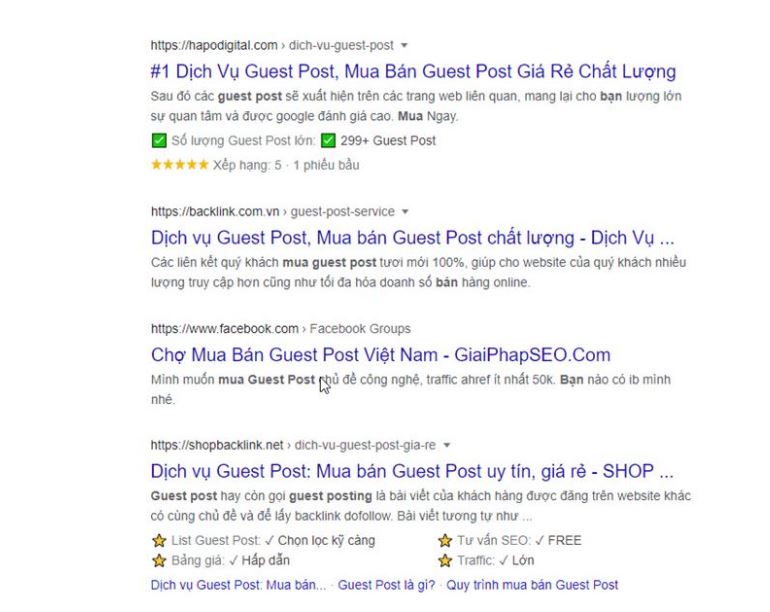
Task: Open the shopbacklink.net SHOP result title
Action: (x=412, y=471)
